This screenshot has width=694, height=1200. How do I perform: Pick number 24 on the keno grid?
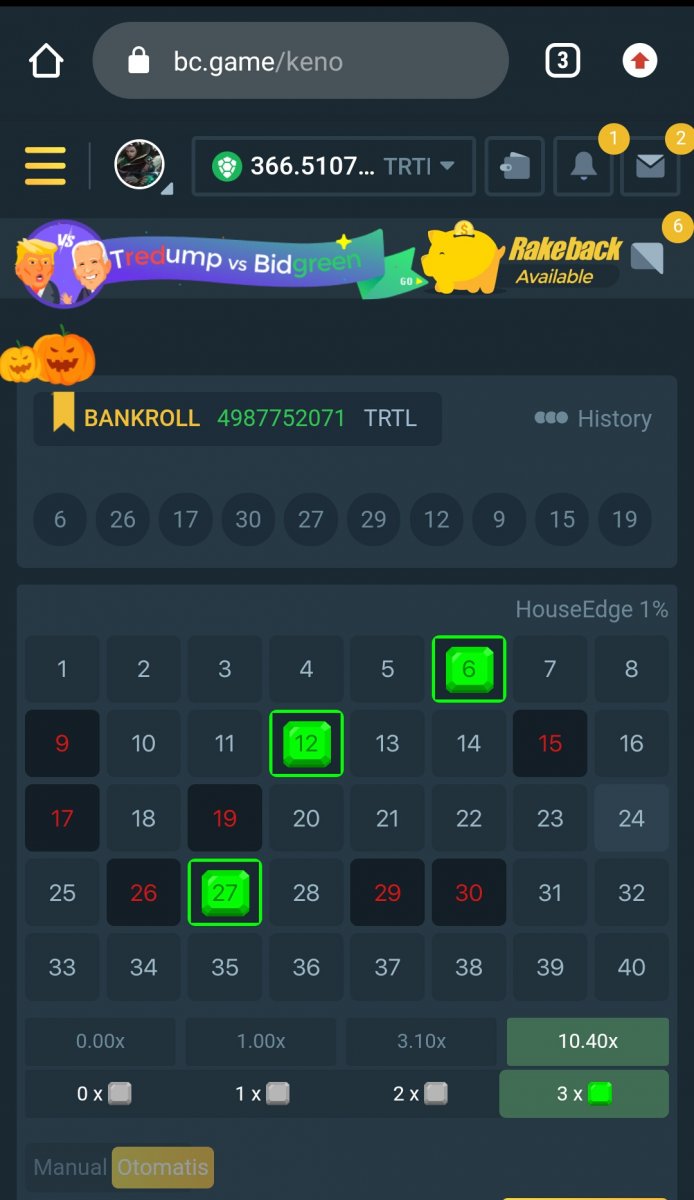[631, 818]
